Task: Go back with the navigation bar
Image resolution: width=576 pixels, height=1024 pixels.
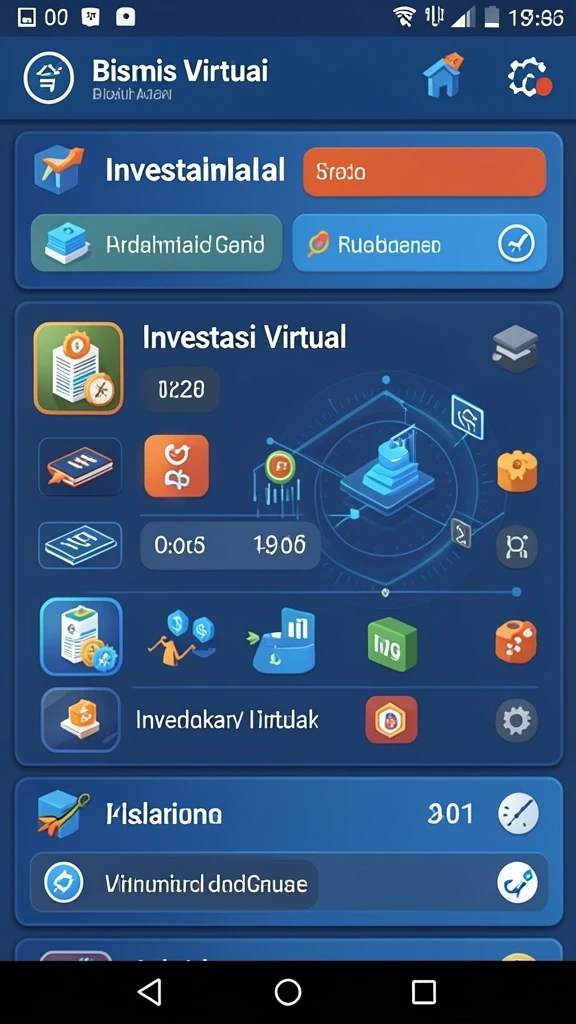Action: tap(150, 992)
